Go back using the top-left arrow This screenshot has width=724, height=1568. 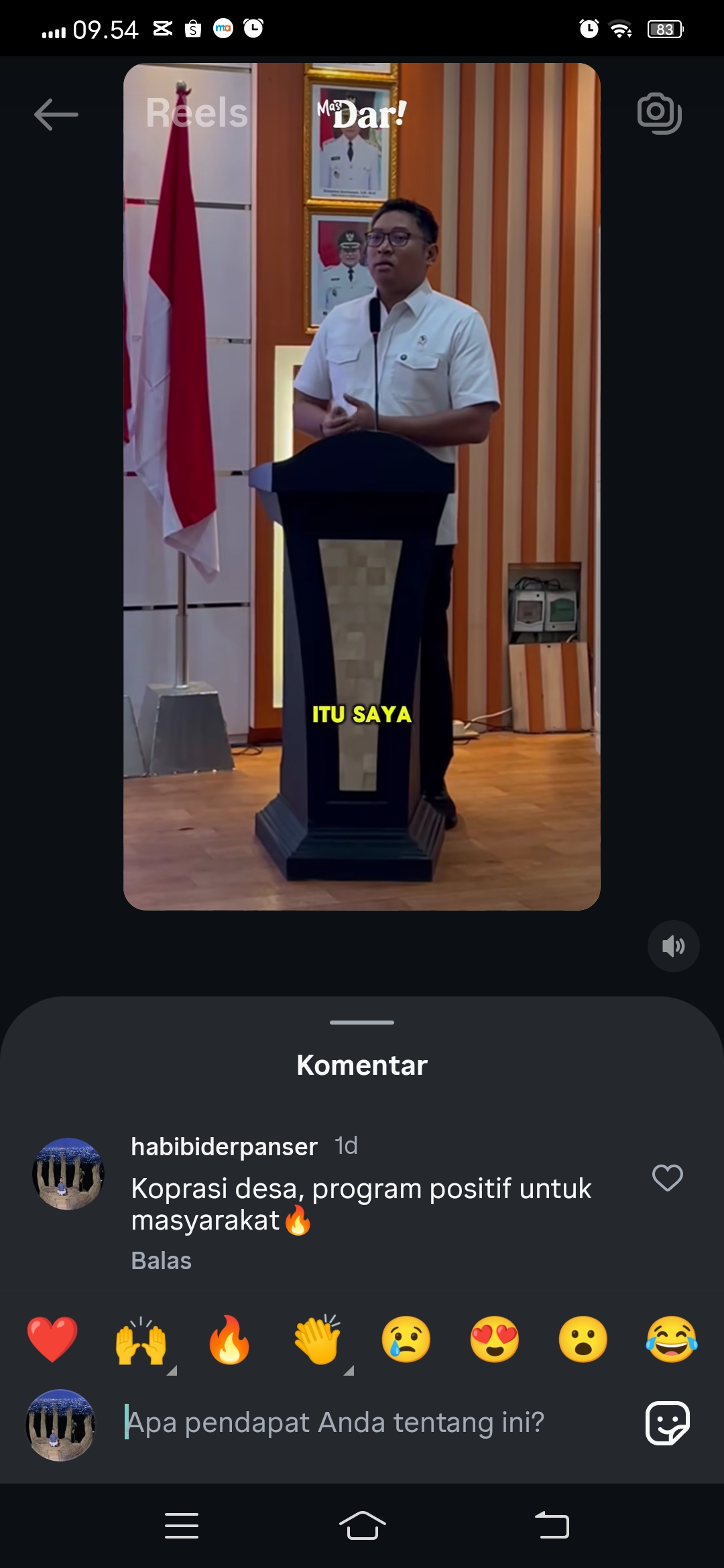click(56, 115)
